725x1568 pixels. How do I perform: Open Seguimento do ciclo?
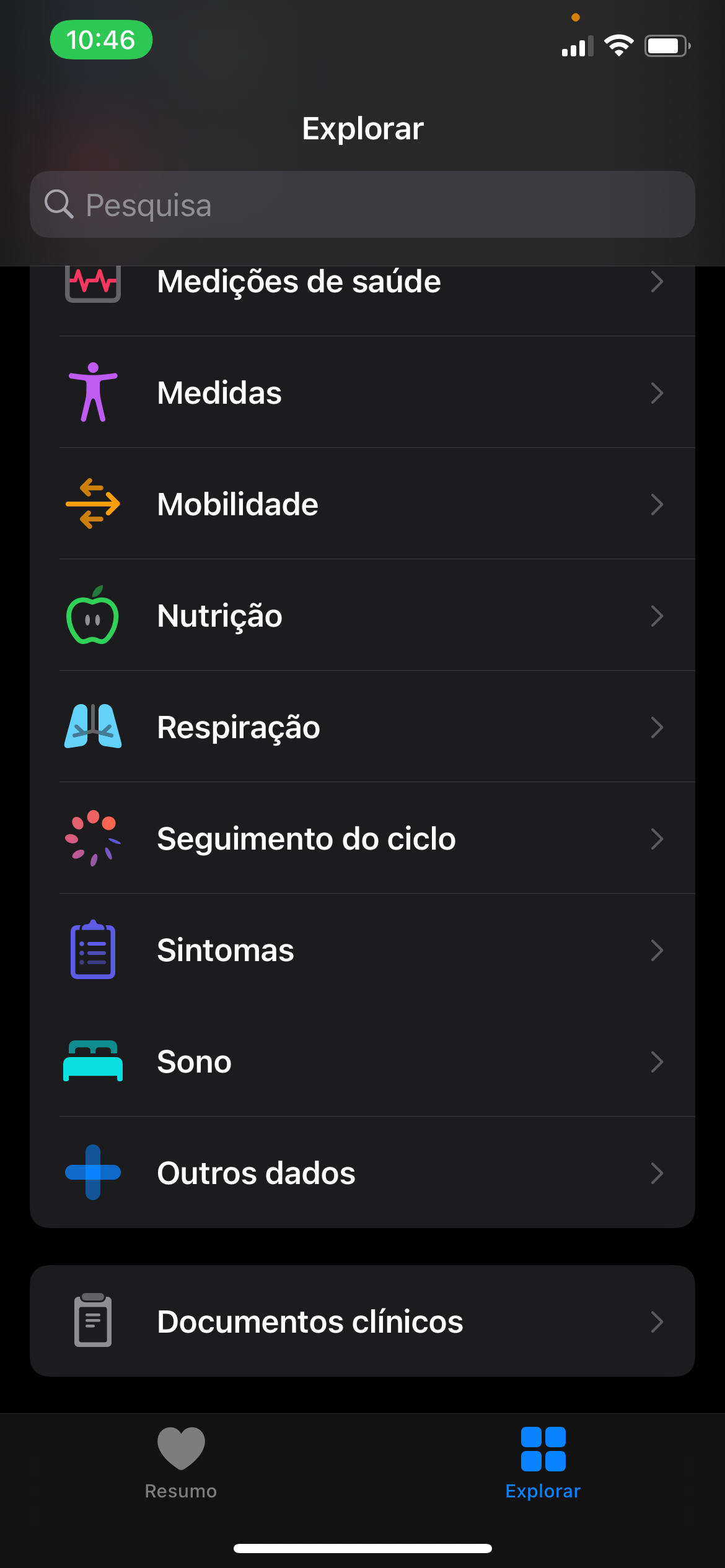[x=362, y=838]
